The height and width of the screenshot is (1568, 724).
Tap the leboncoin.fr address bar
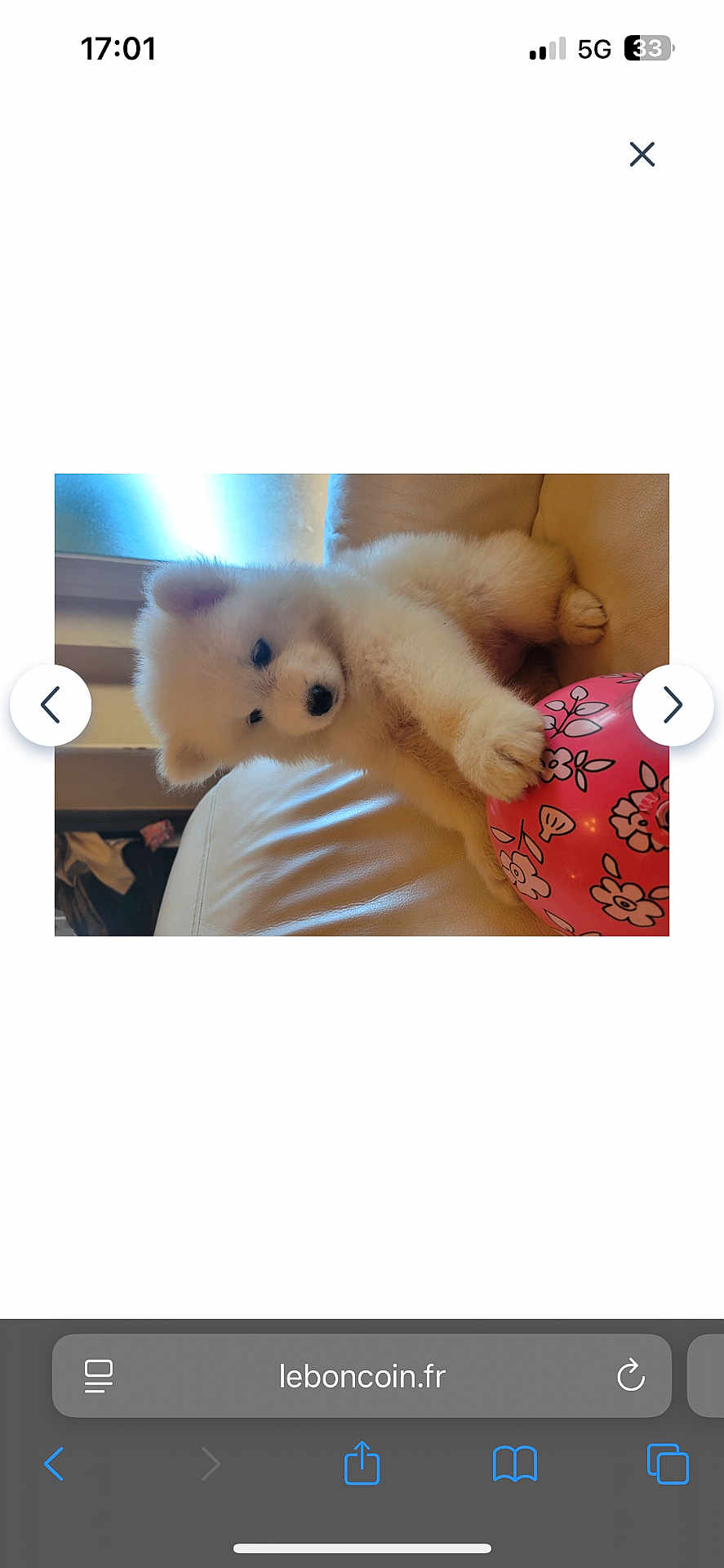[x=362, y=1376]
